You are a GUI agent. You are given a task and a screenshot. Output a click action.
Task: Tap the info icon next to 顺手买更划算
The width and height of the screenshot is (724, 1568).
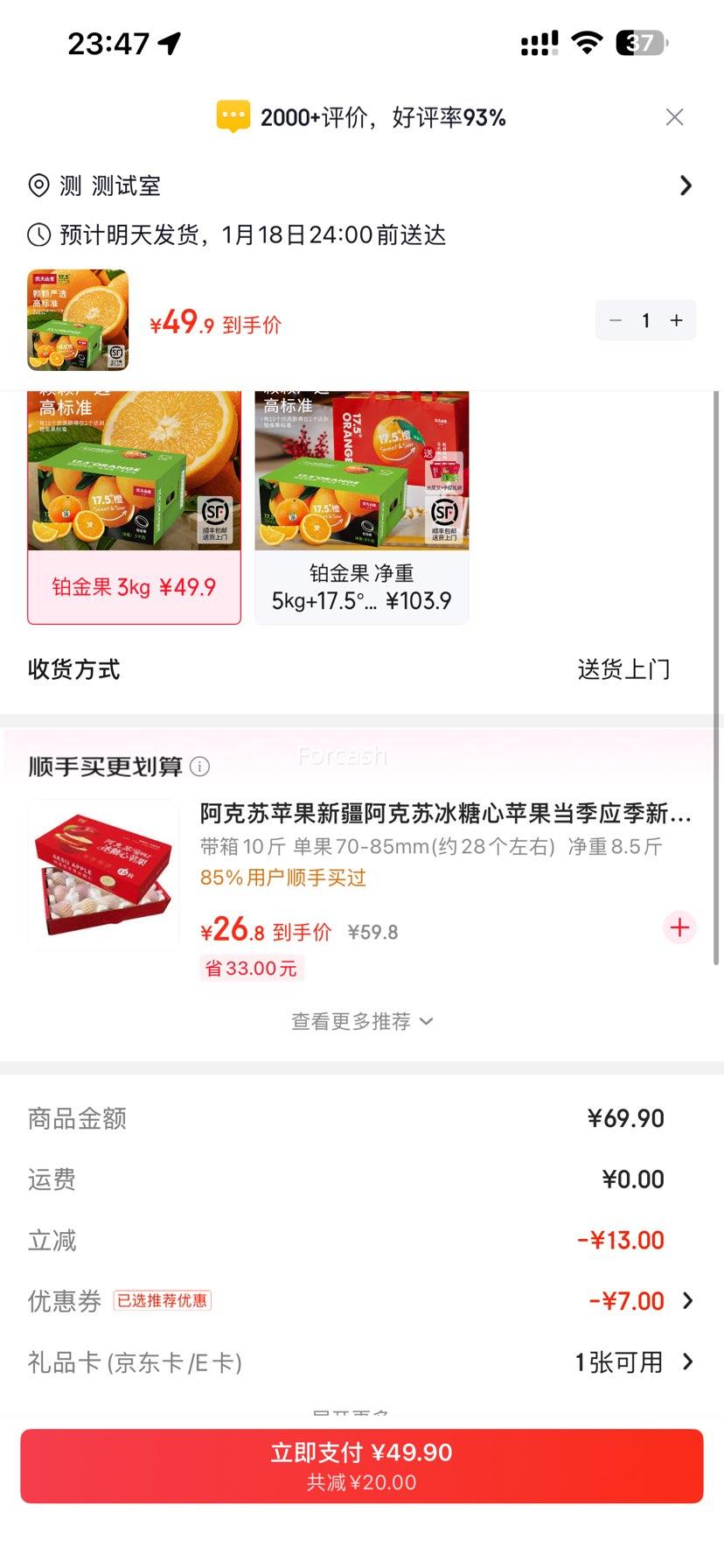click(x=201, y=767)
